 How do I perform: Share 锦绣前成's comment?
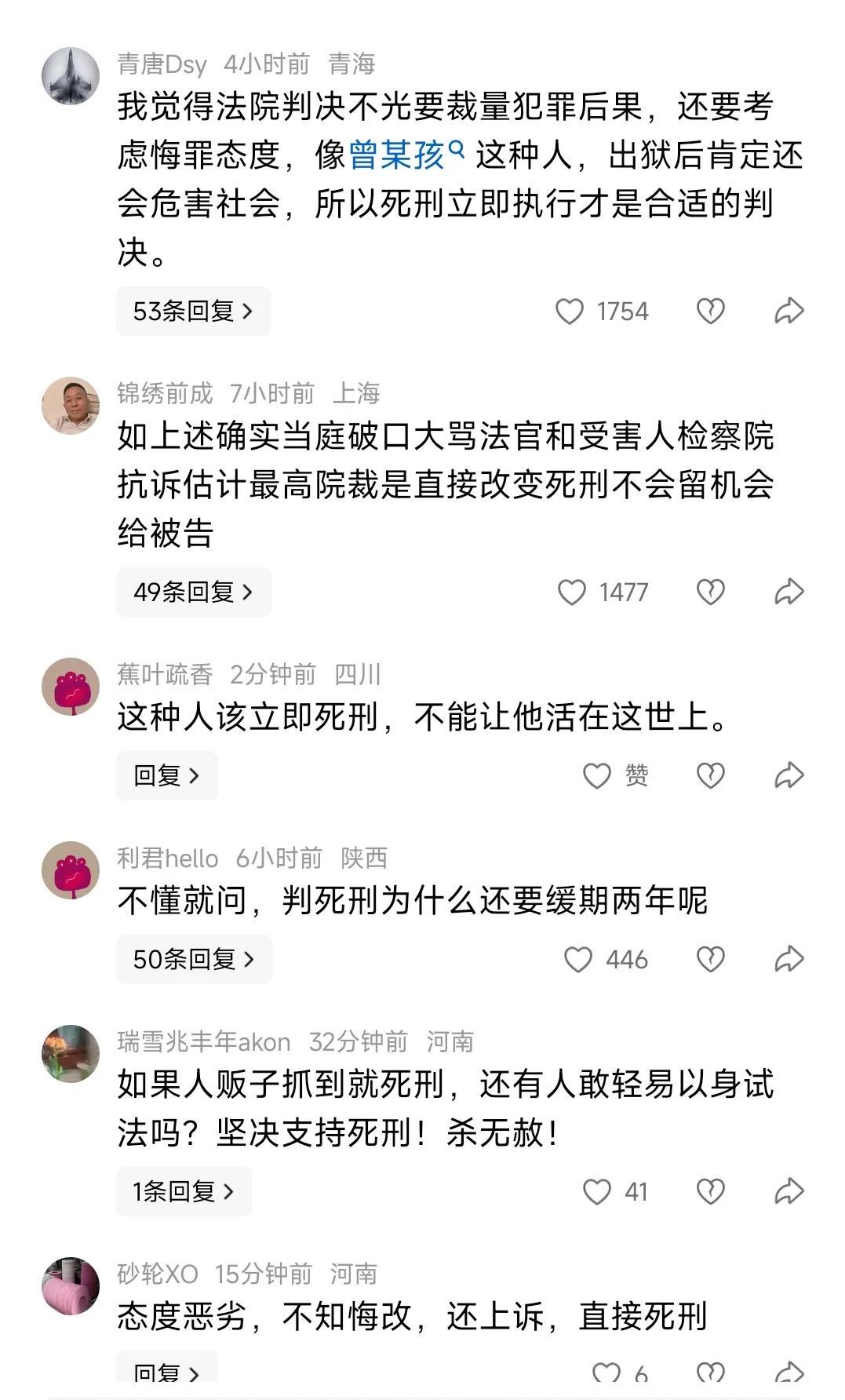789,592
